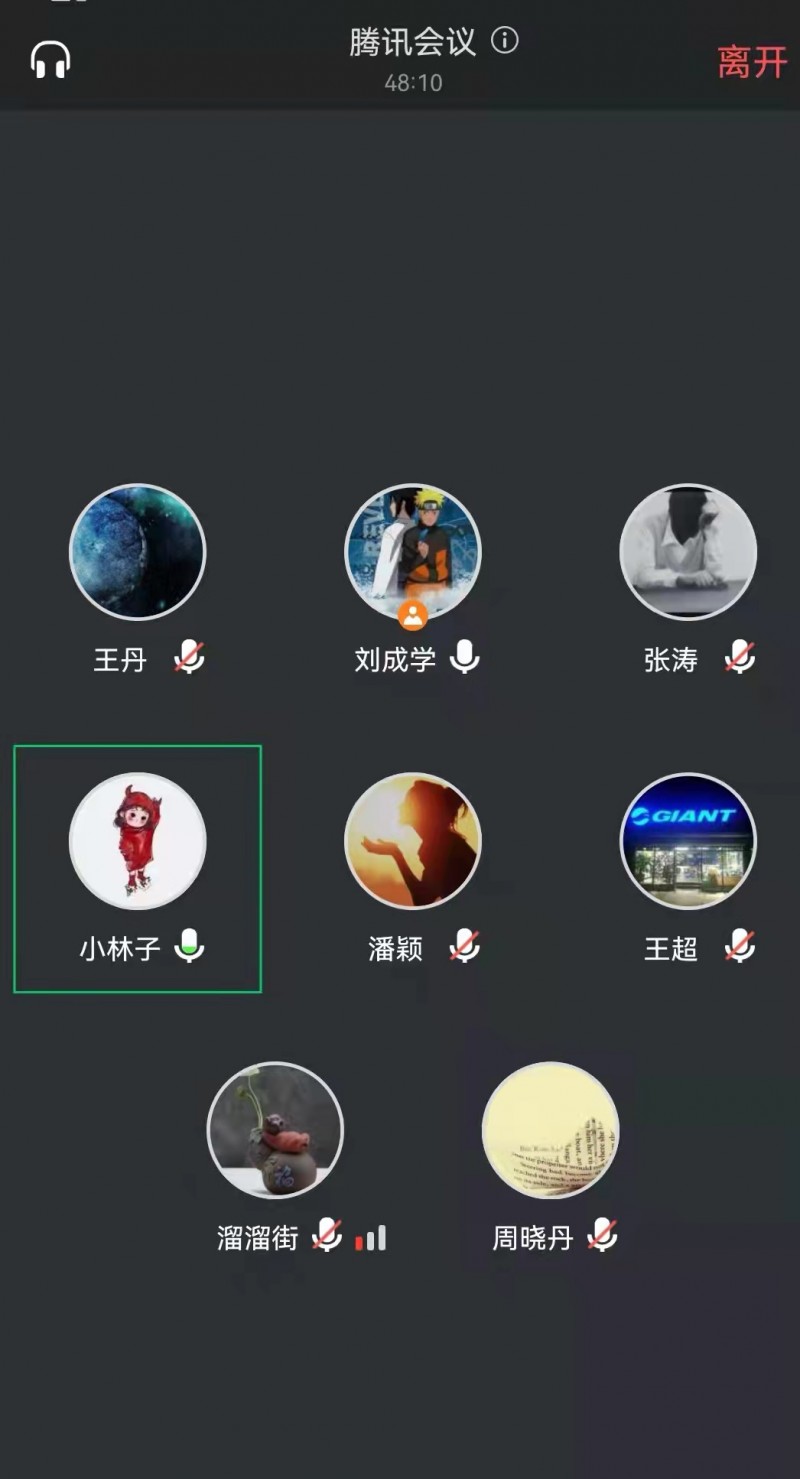Viewport: 800px width, 1479px height.
Task: Tap participant 溜溜街
Action: coord(275,1130)
